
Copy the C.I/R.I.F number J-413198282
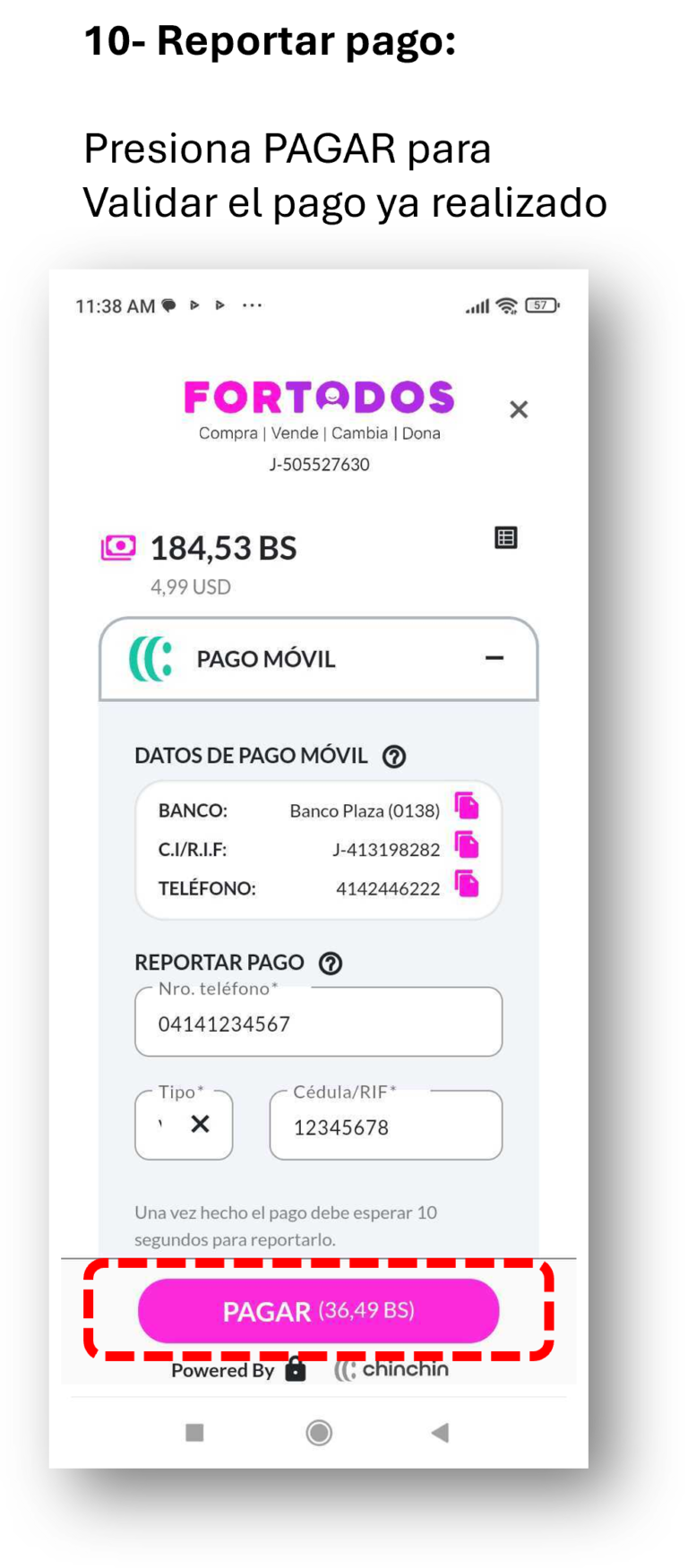point(467,845)
